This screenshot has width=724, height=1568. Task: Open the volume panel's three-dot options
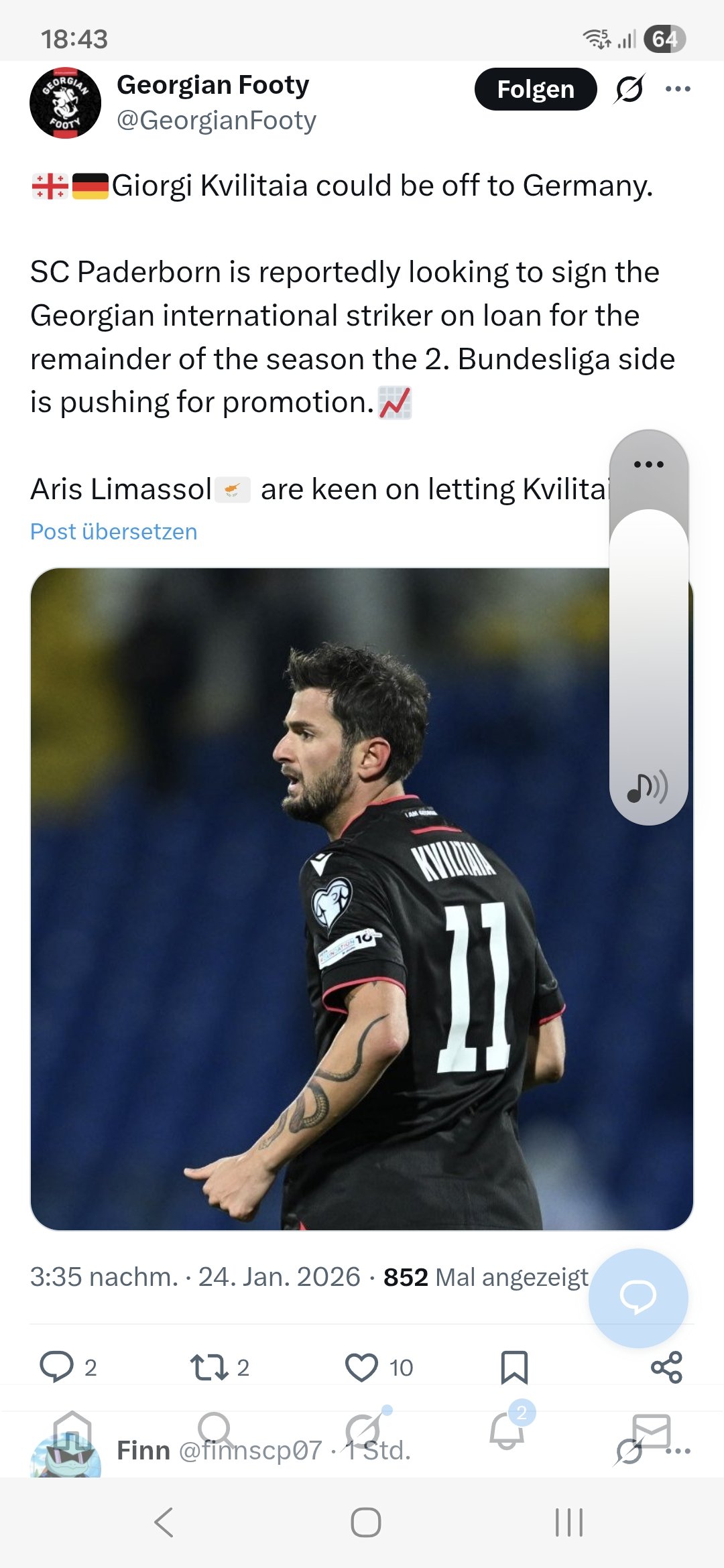(x=648, y=464)
